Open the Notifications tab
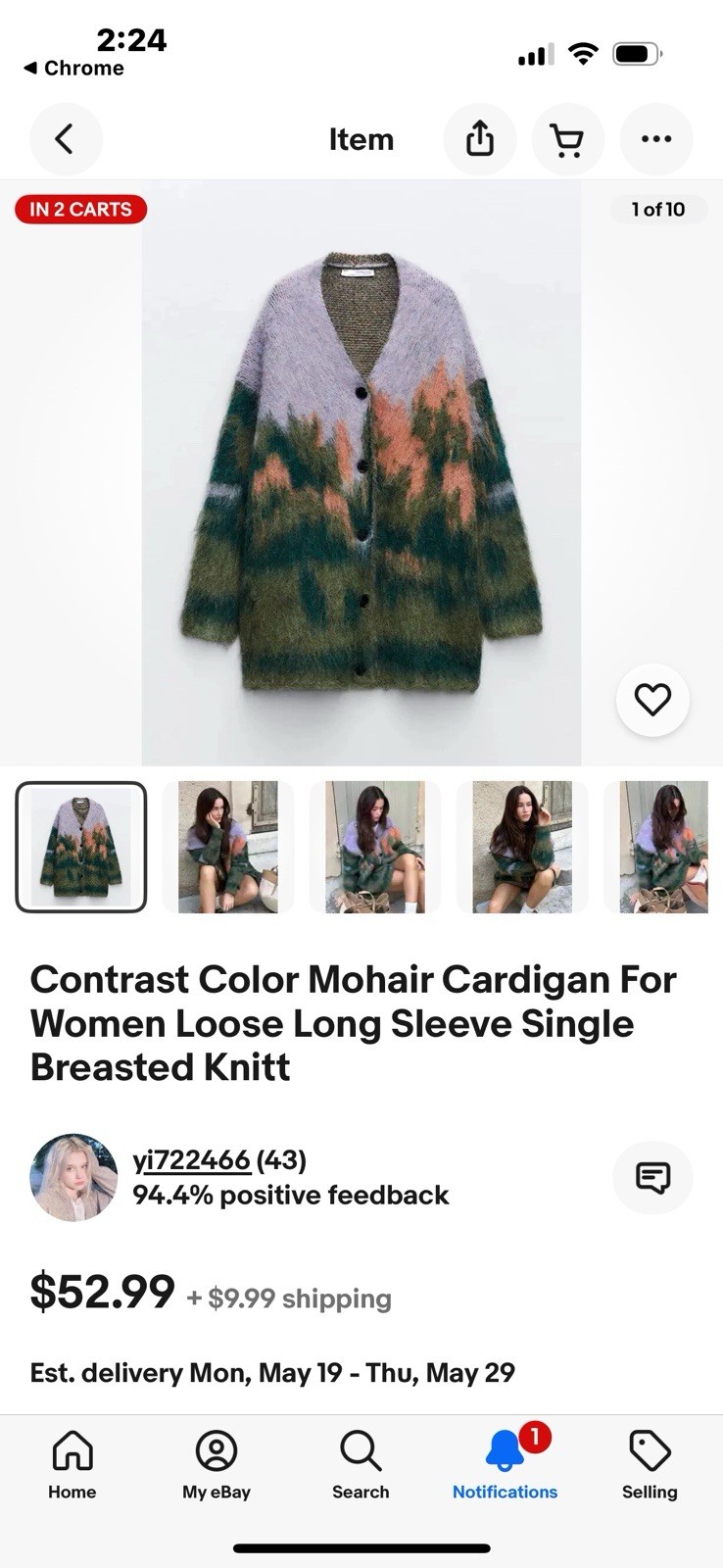This screenshot has width=723, height=1568. [x=505, y=1465]
